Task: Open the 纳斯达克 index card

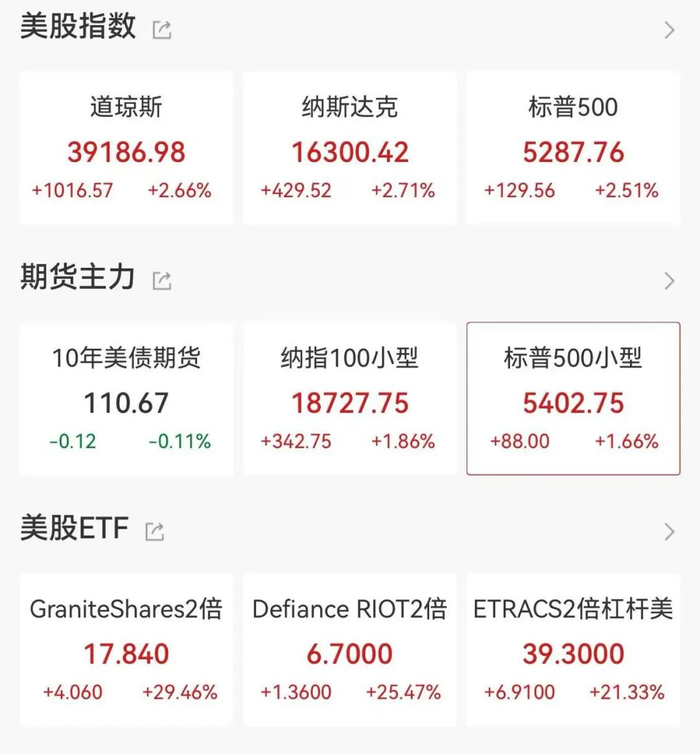Action: coord(350,148)
